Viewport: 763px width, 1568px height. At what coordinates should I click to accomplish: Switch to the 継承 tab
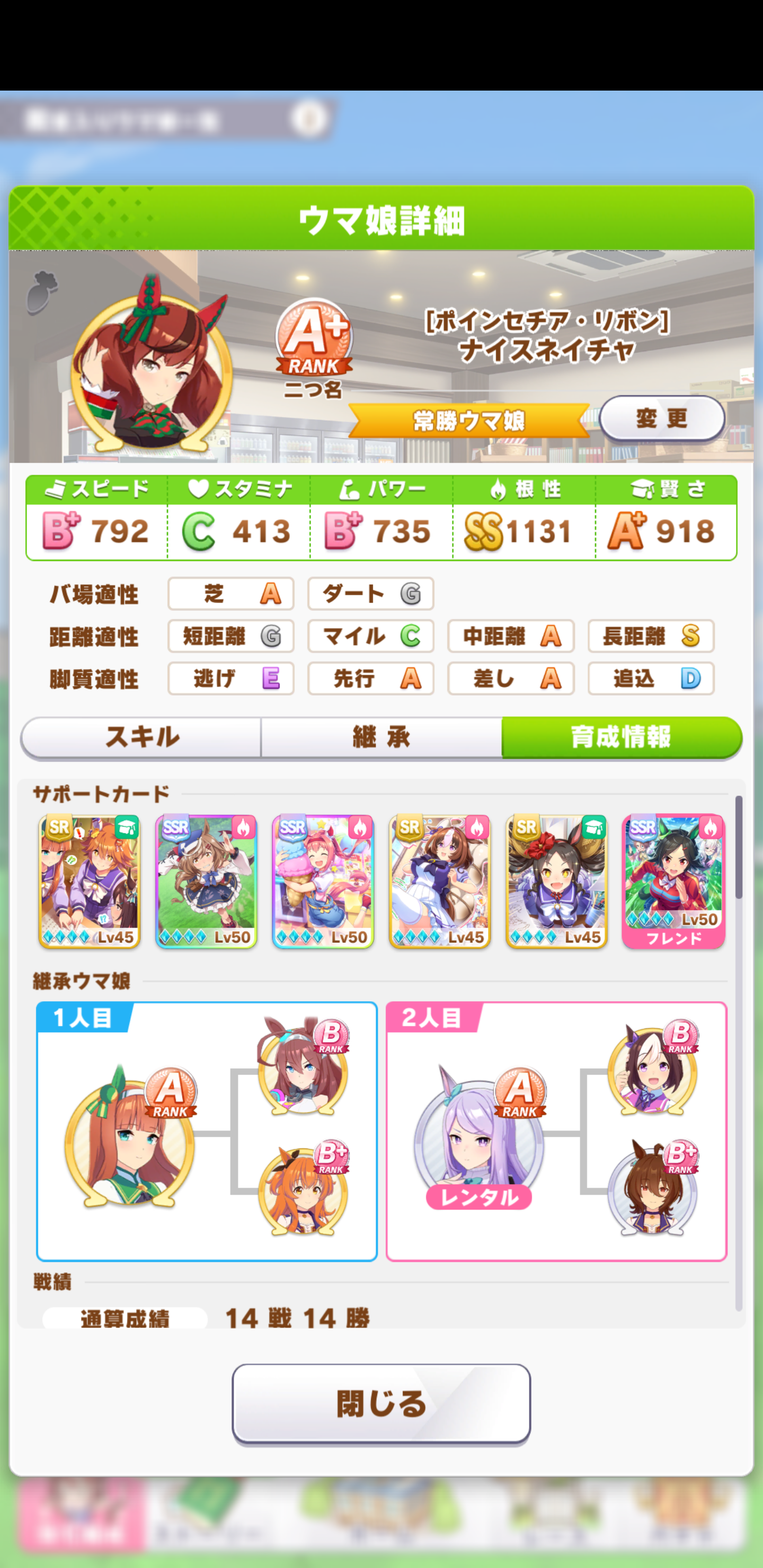381,737
